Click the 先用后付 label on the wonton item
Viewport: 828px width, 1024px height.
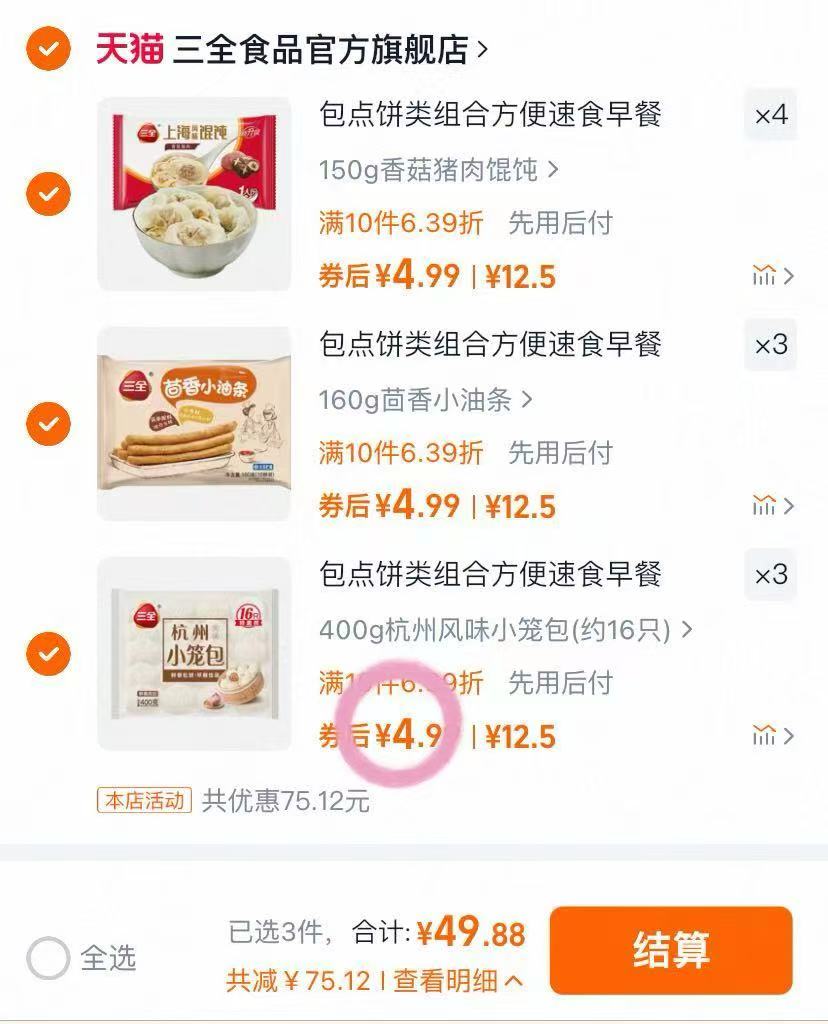pyautogui.click(x=562, y=224)
